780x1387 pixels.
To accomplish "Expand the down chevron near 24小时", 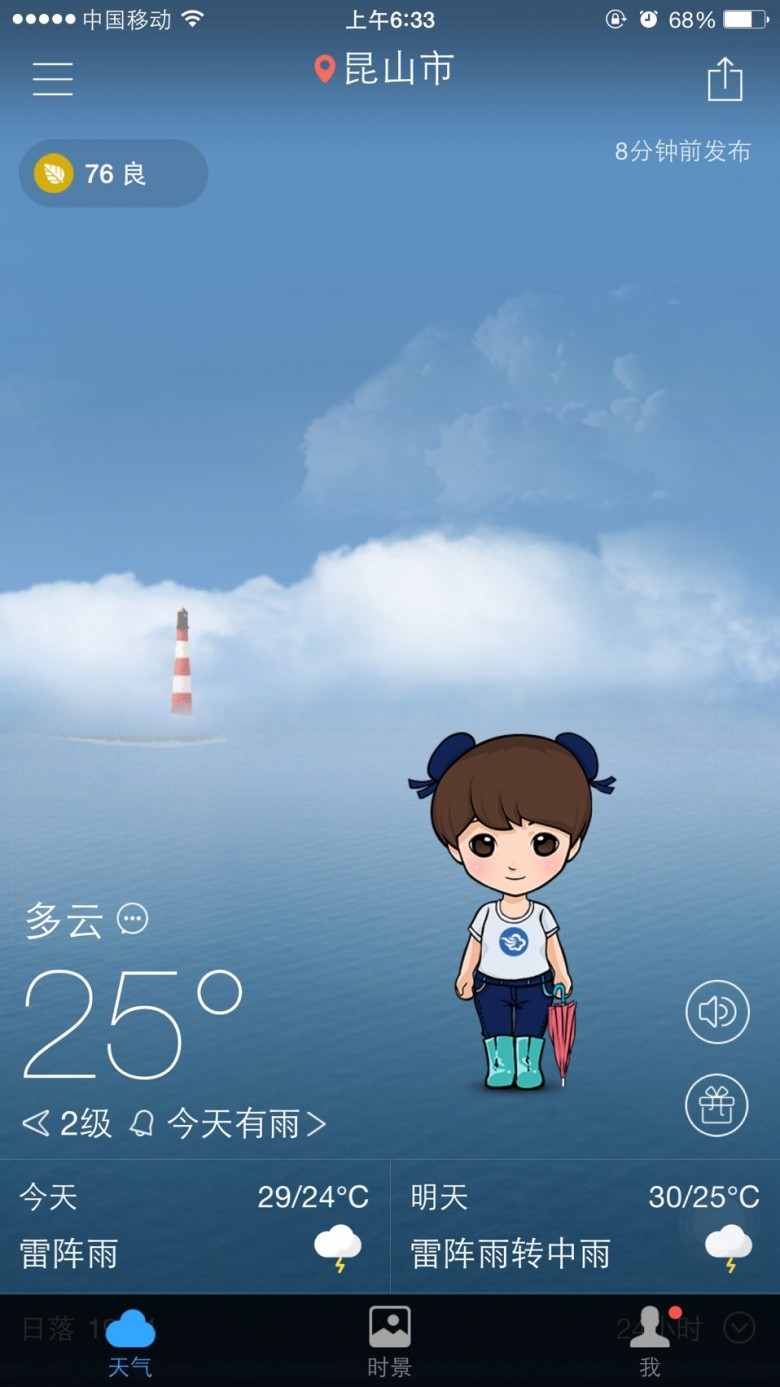I will [x=739, y=1328].
